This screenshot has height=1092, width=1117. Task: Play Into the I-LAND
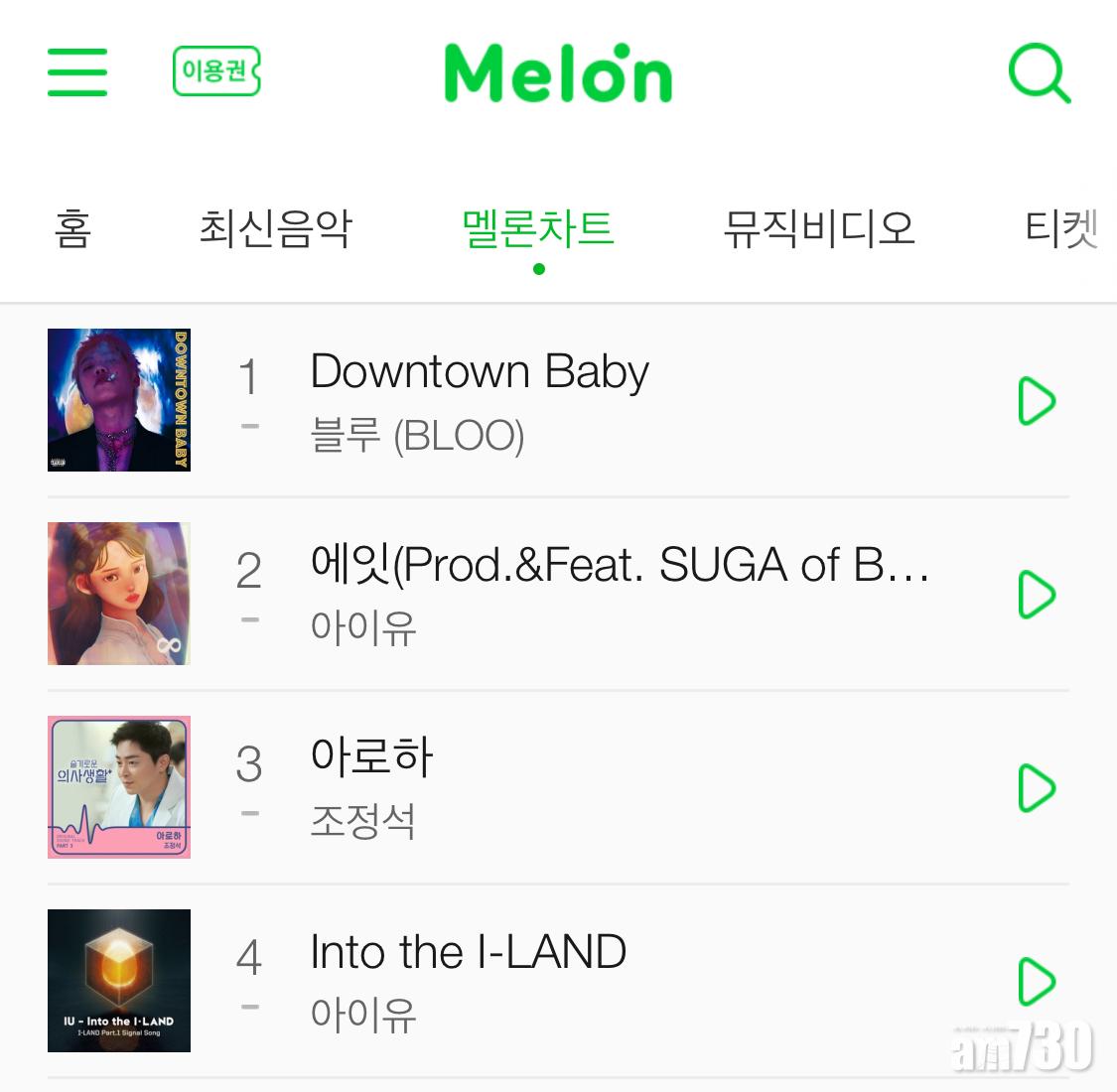[x=1037, y=981]
